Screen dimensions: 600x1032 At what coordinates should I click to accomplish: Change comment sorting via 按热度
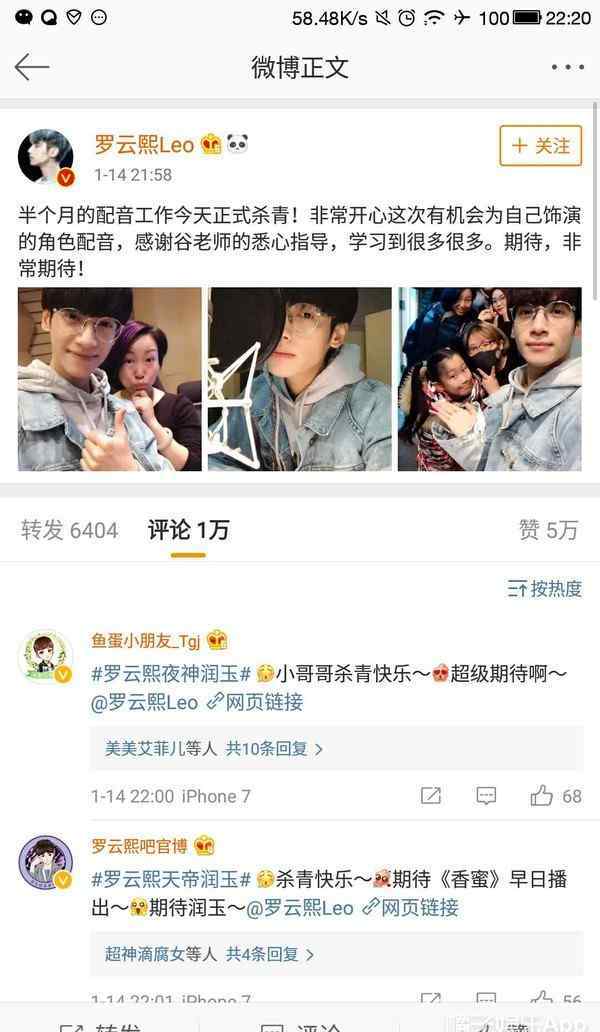545,588
